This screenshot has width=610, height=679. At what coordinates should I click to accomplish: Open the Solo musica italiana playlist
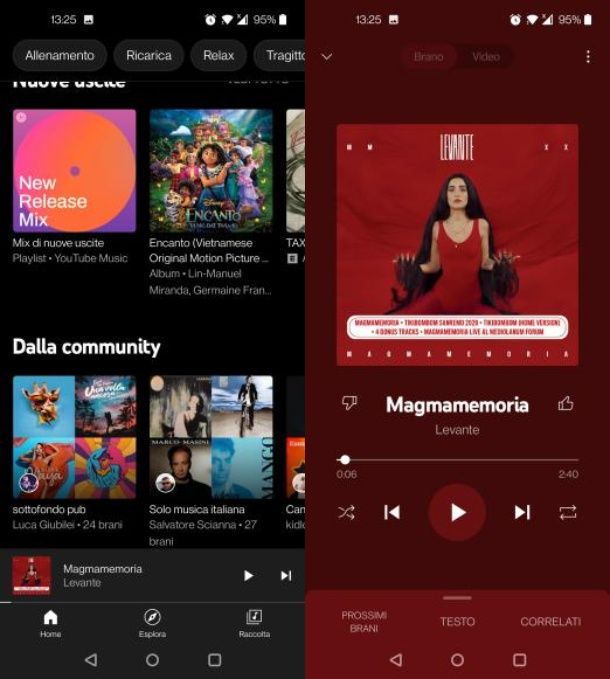[211, 437]
